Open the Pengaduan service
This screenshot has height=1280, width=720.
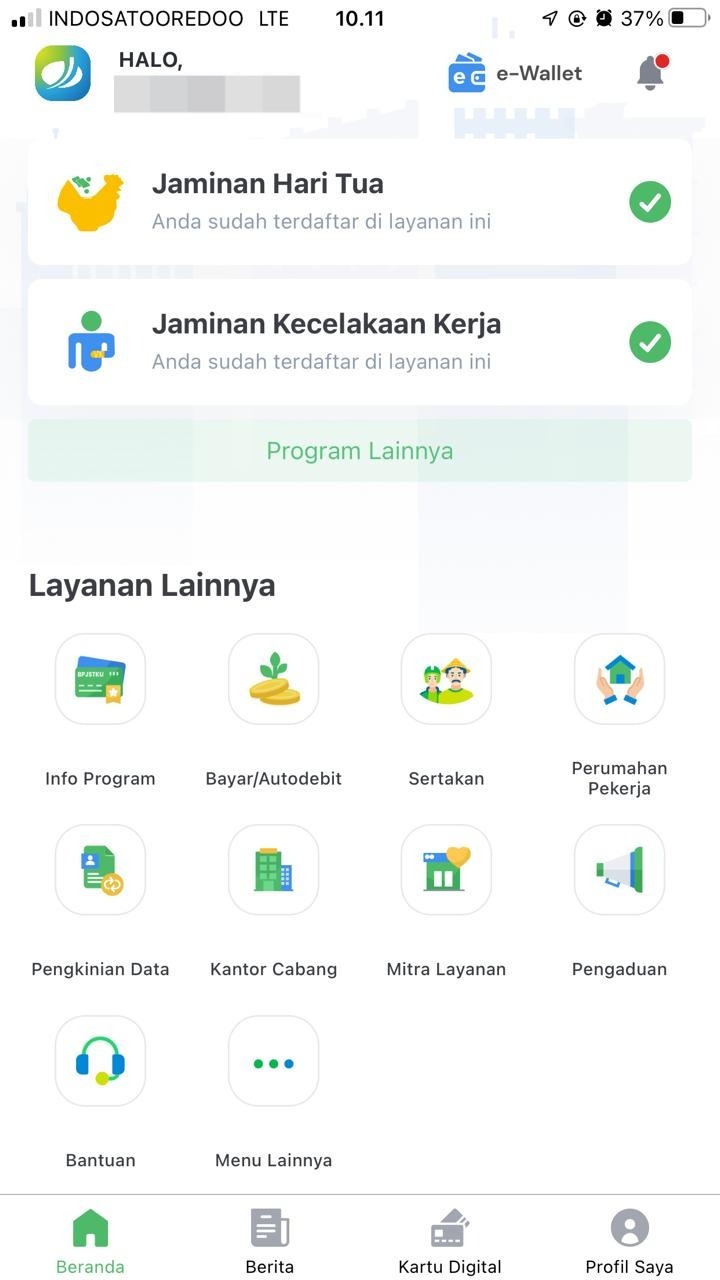(x=619, y=870)
